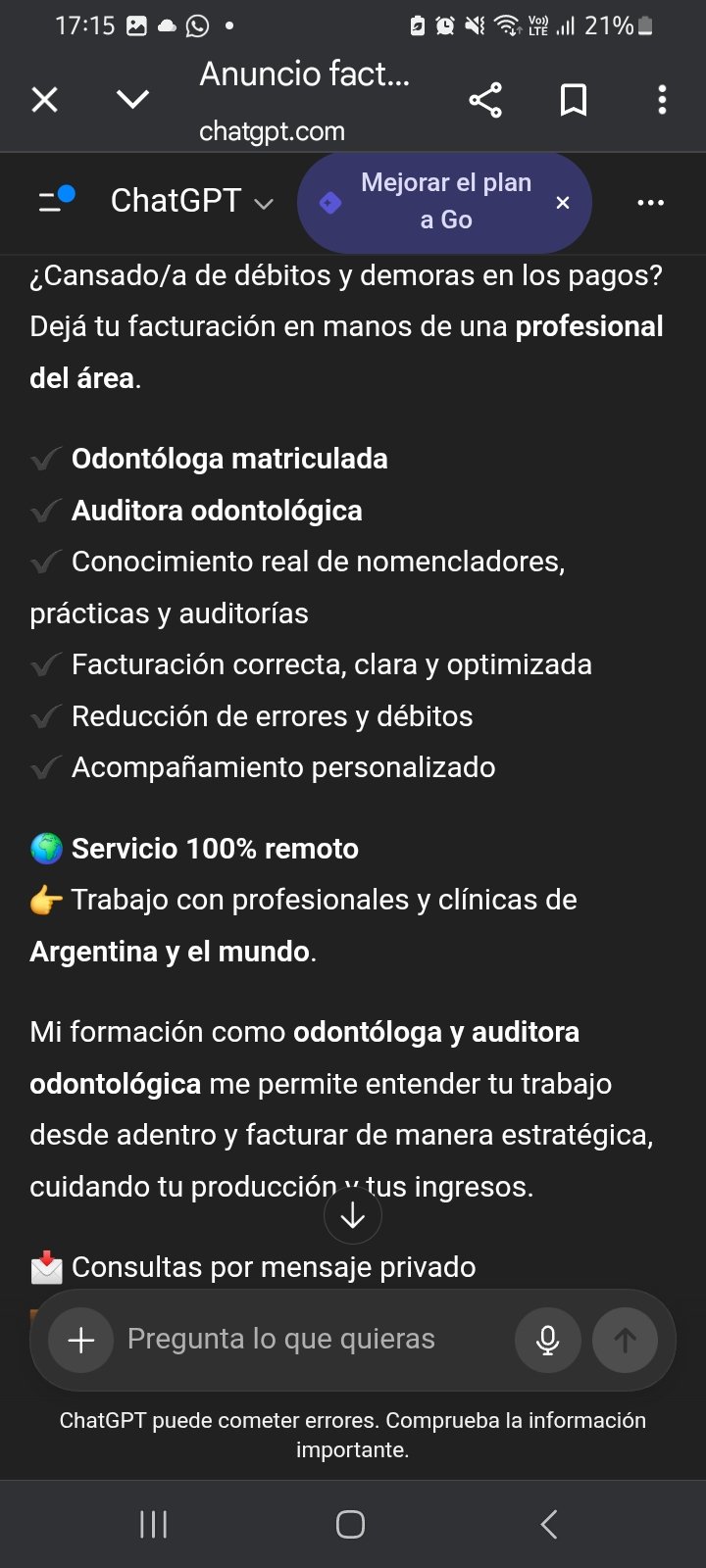Start voice dictation with the microphone
This screenshot has width=706, height=1568.
[x=547, y=1340]
